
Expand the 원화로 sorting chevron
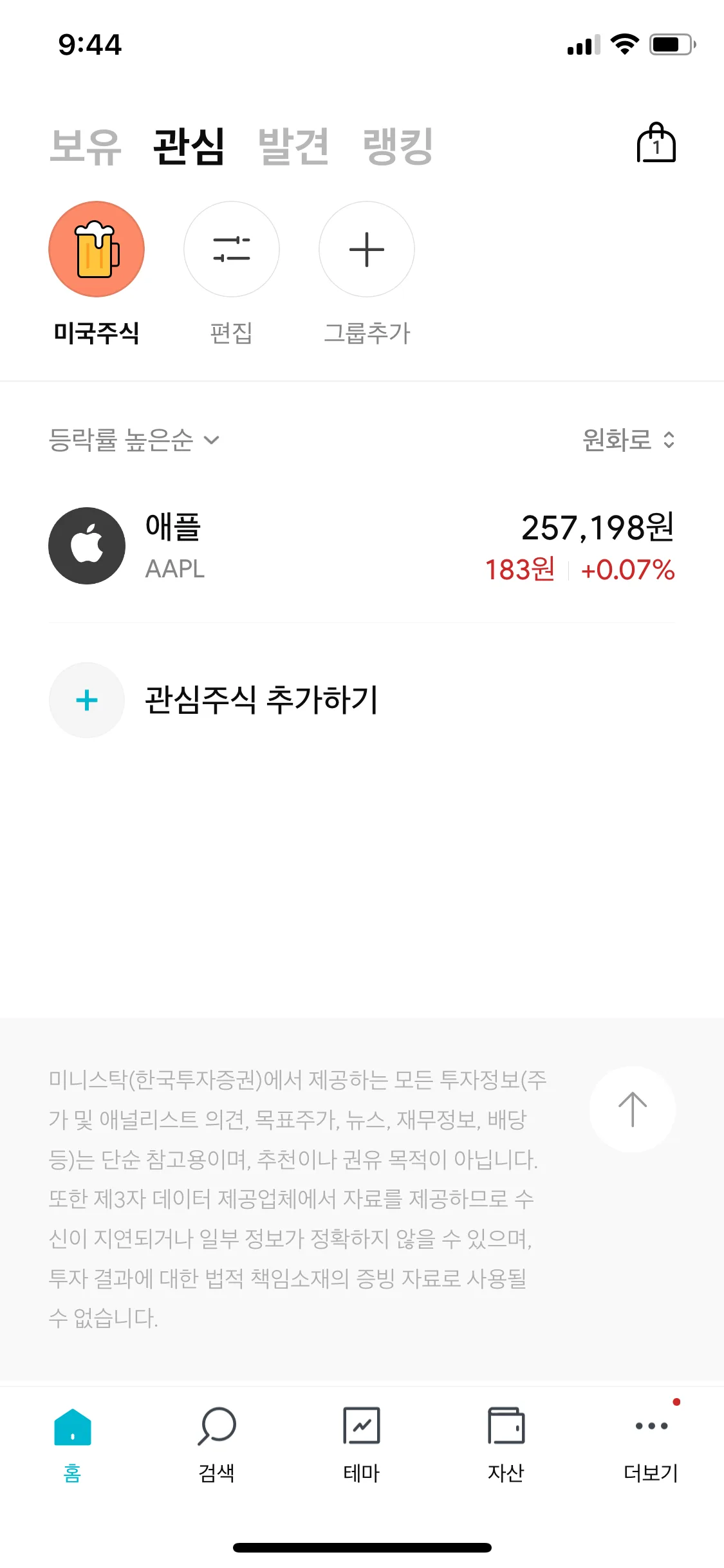coord(669,440)
